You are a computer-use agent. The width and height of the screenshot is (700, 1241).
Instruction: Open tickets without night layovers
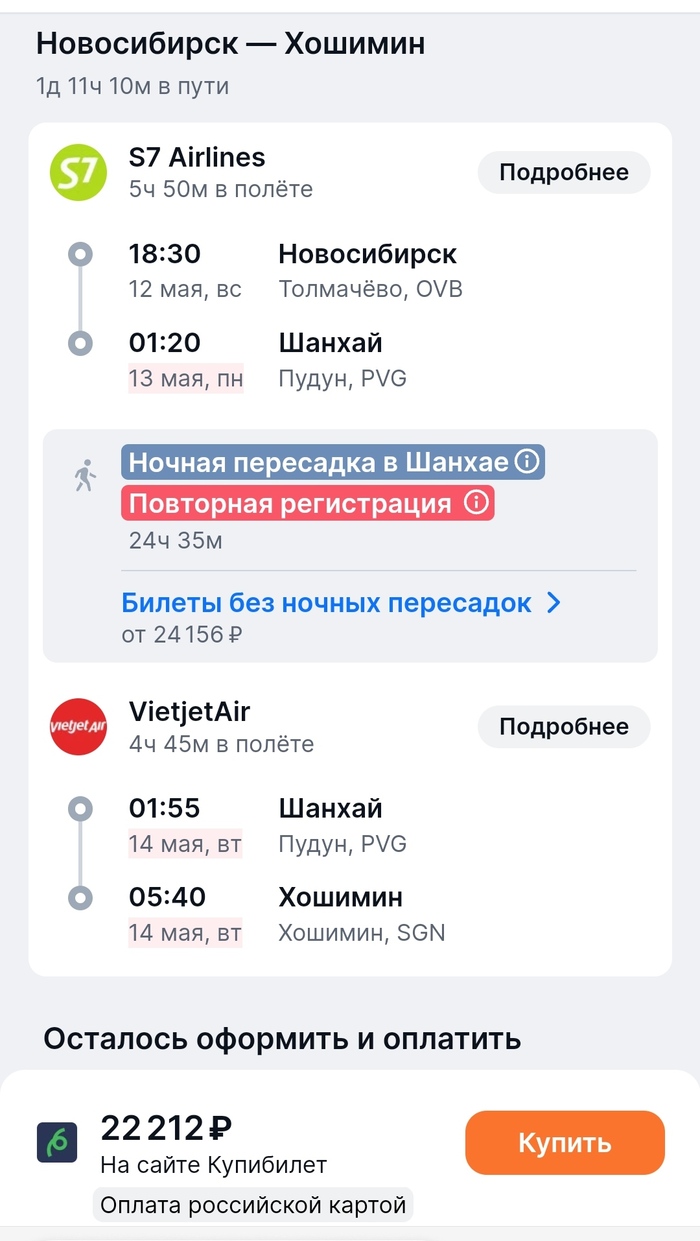pos(340,603)
